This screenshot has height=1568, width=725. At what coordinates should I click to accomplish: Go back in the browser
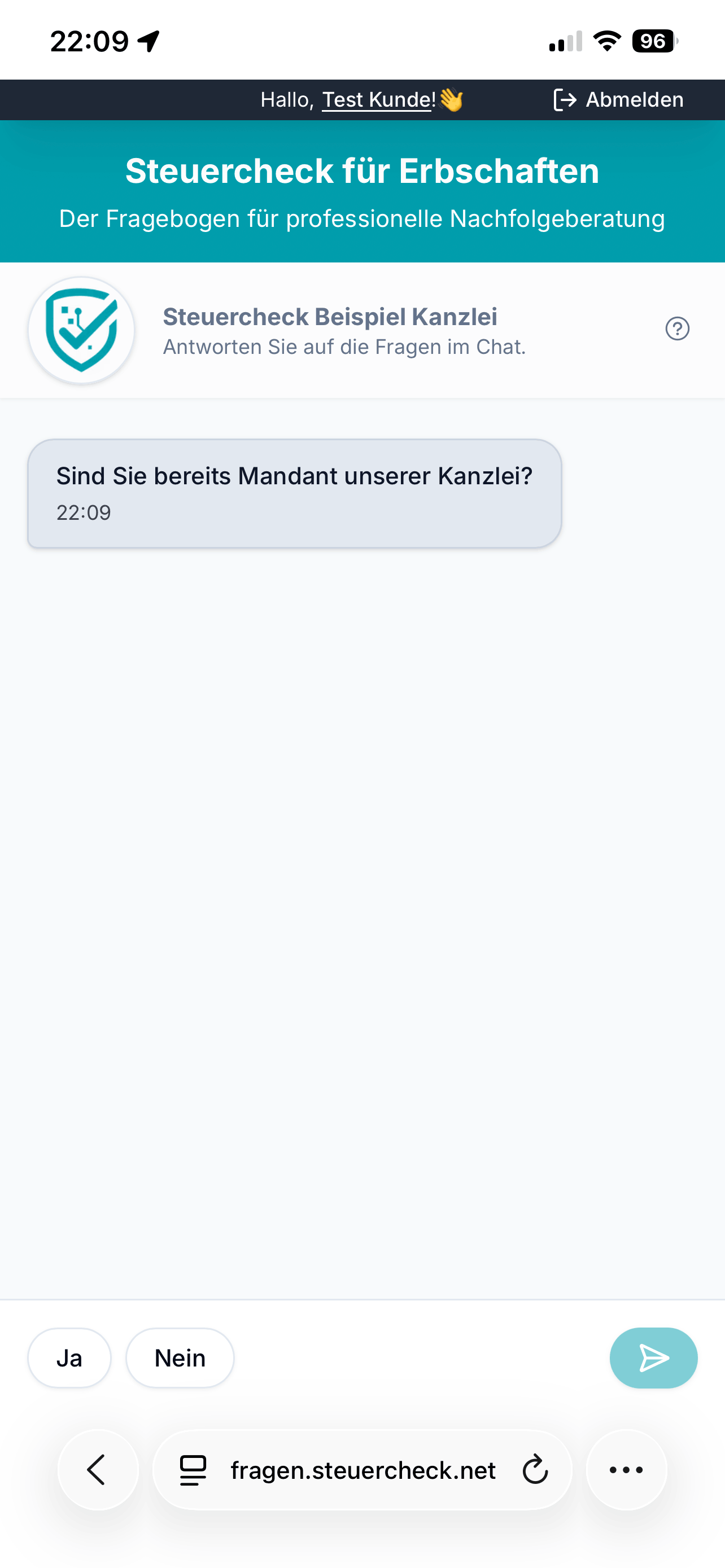[97, 1470]
